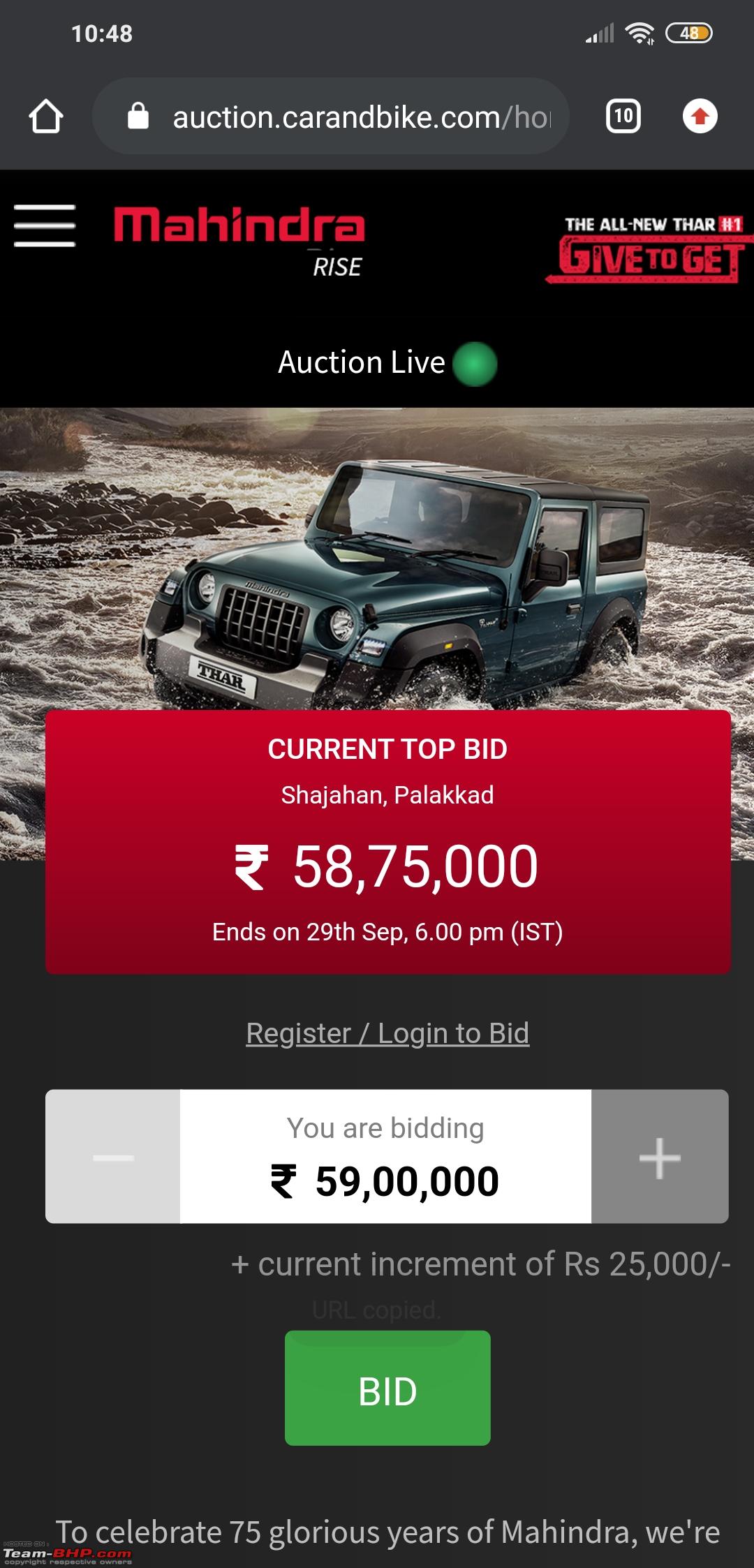
Task: Tap the green BID button
Action: tap(387, 1388)
